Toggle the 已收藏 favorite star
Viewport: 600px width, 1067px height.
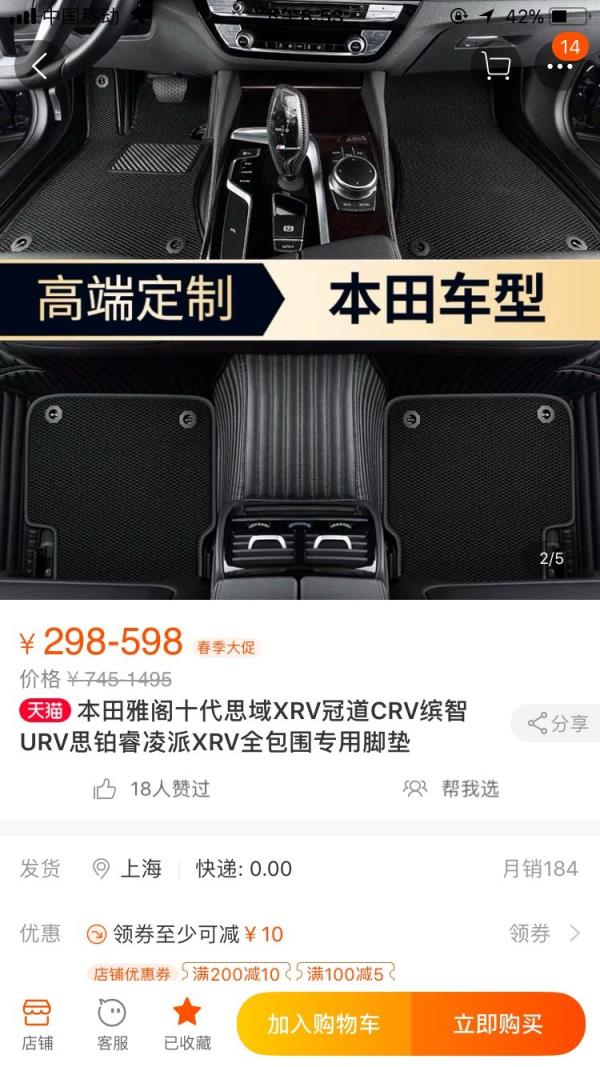tap(187, 1024)
